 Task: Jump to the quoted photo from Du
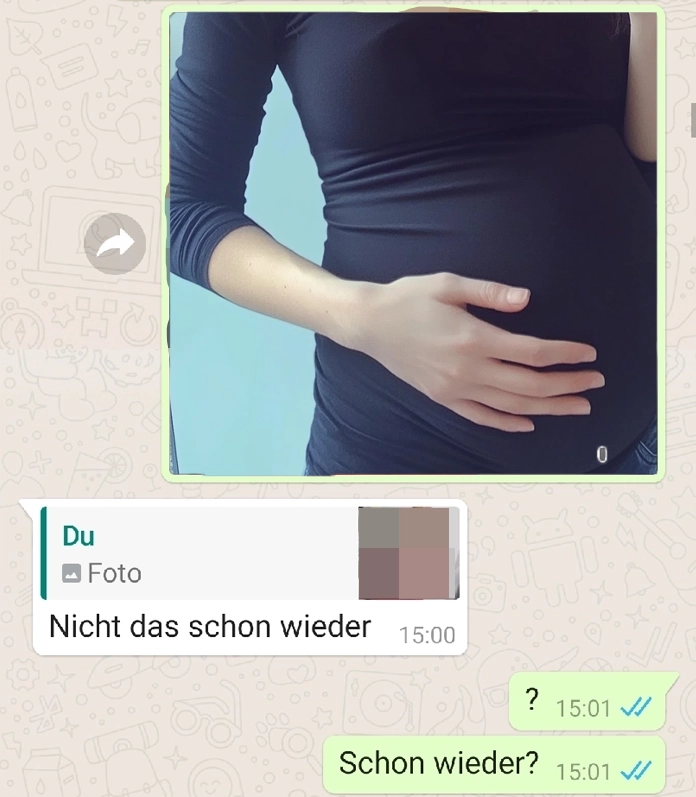click(250, 554)
